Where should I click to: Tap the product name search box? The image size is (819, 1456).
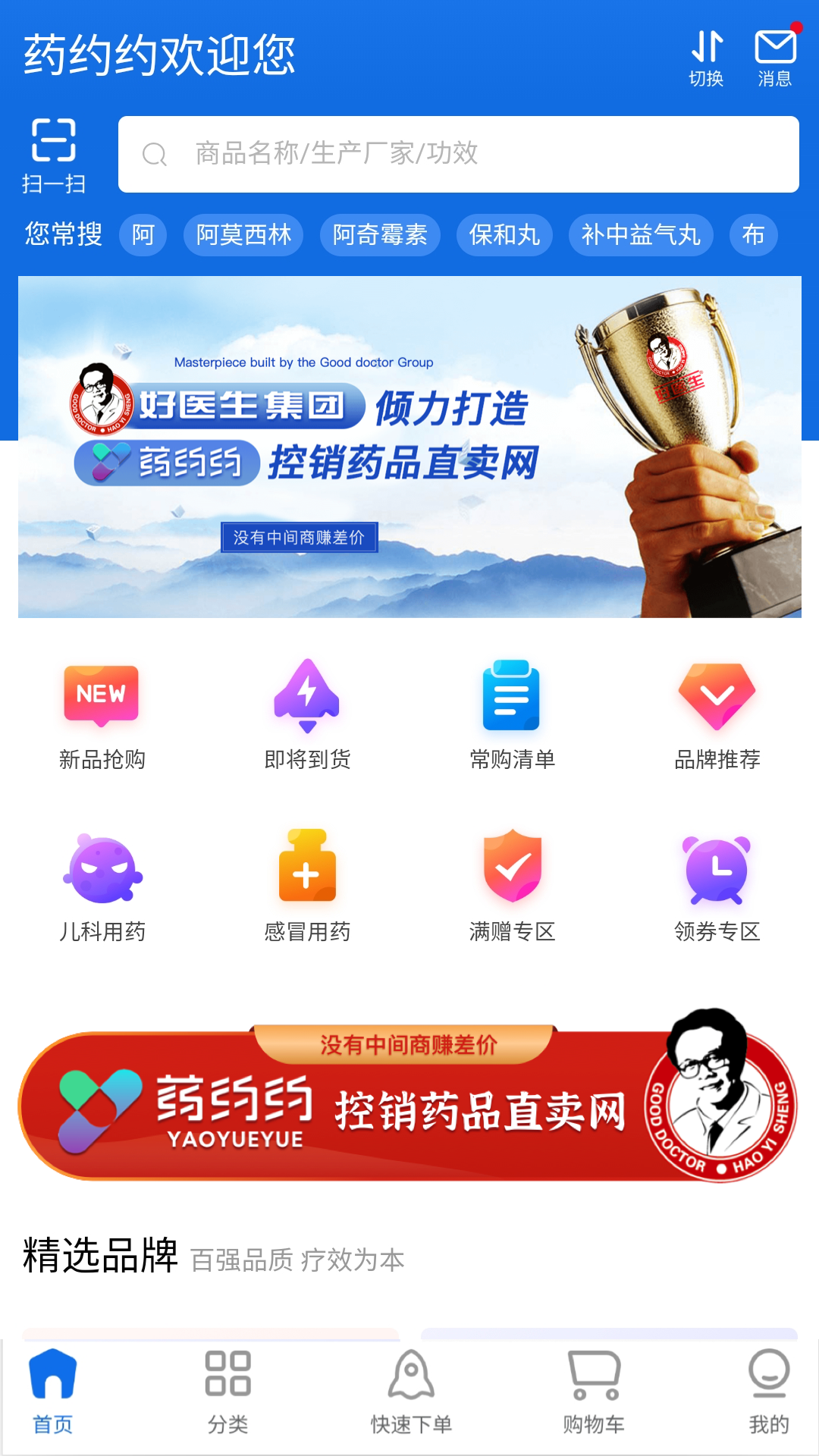tap(458, 154)
